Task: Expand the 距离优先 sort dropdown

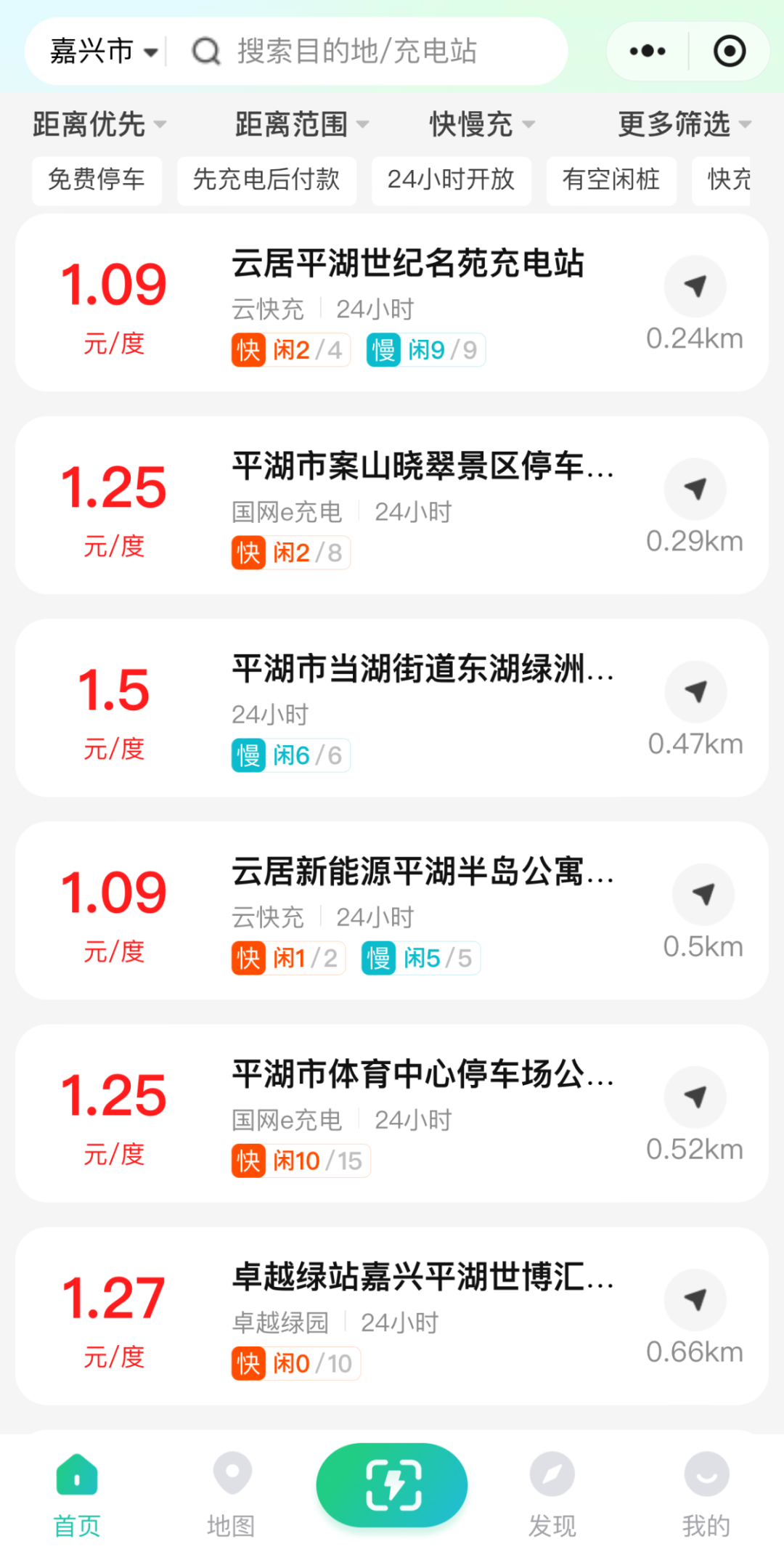Action: point(99,124)
